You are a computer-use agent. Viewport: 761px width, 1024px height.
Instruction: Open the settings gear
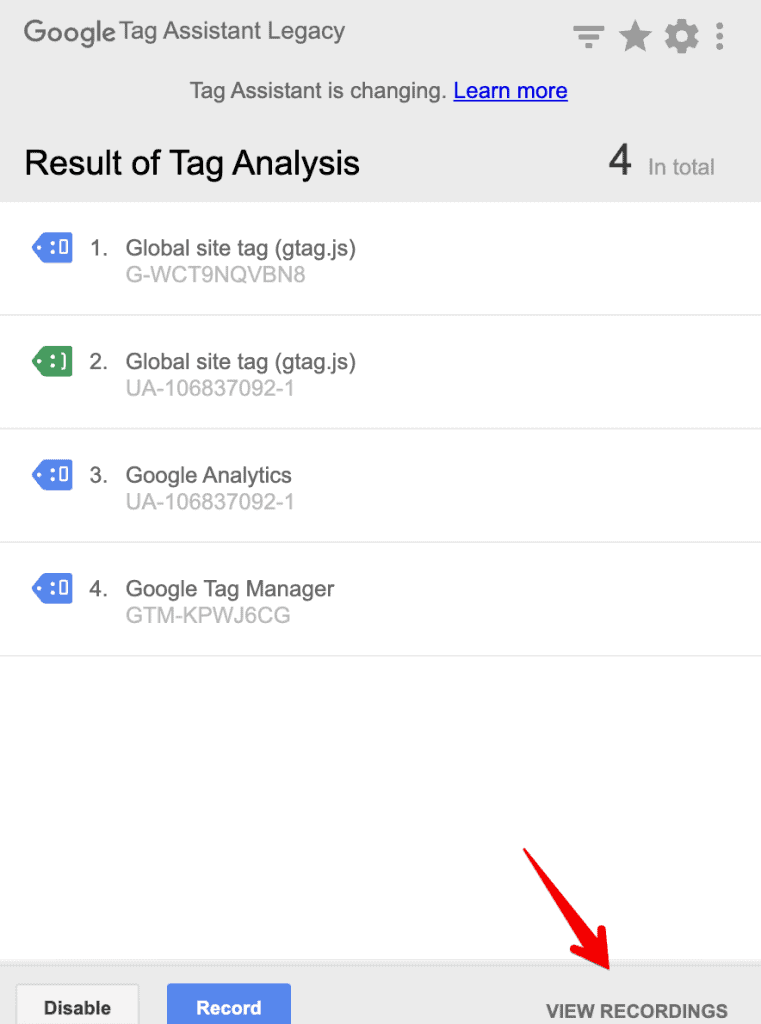(681, 38)
